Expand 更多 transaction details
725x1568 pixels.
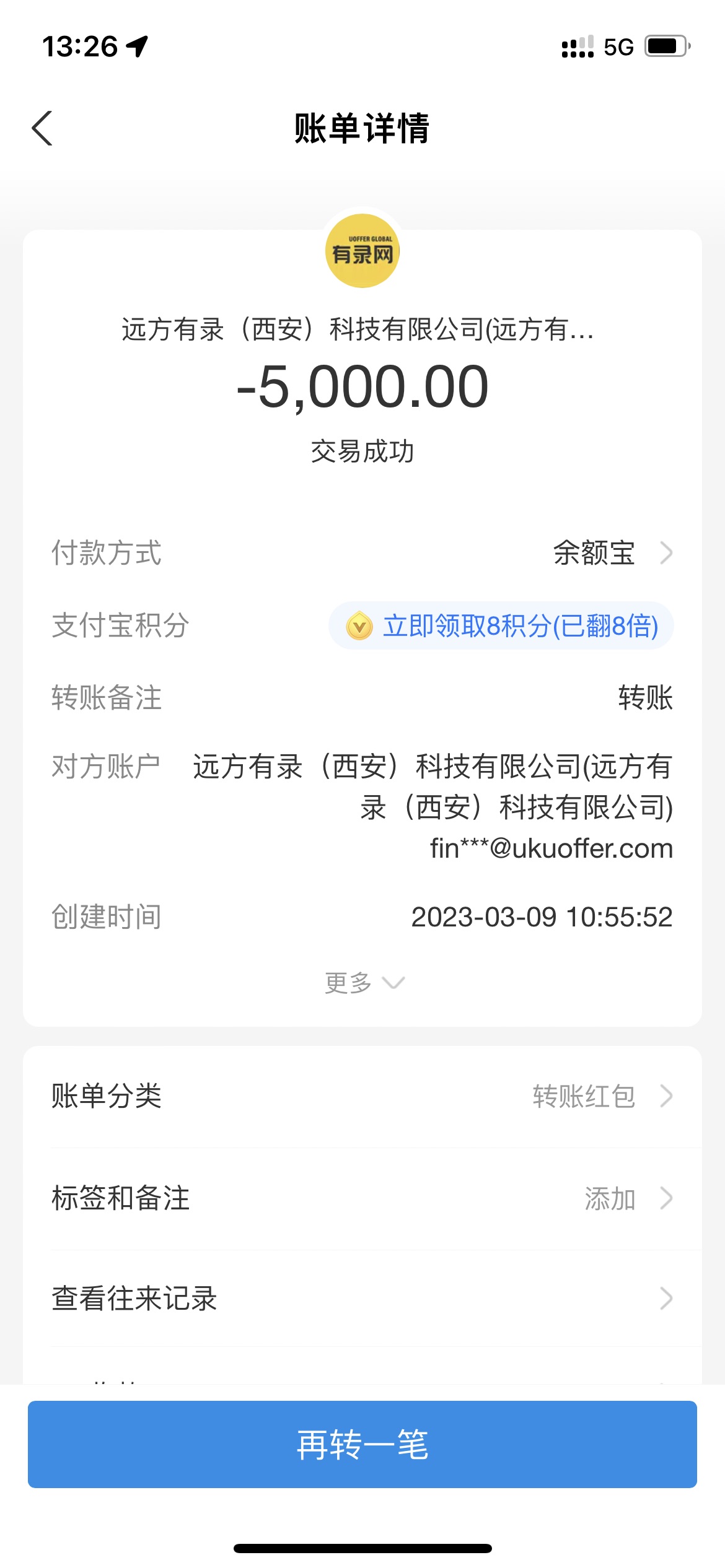(363, 983)
